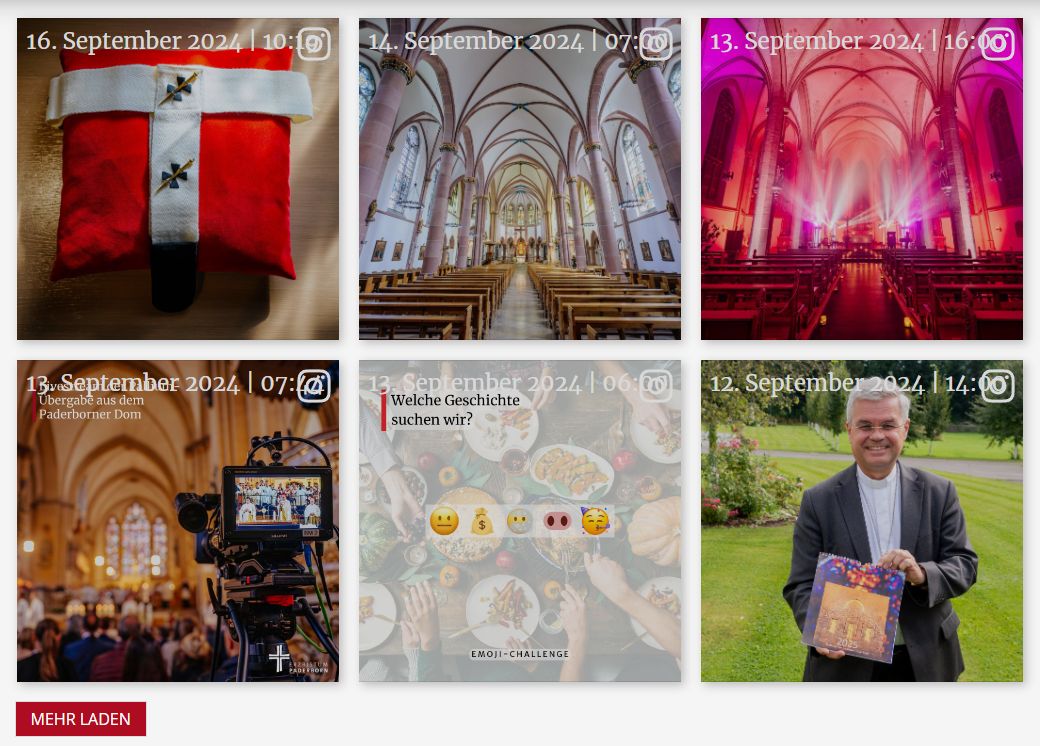This screenshot has width=1040, height=746.
Task: Open the Emoji-Challenge post
Action: (x=520, y=522)
